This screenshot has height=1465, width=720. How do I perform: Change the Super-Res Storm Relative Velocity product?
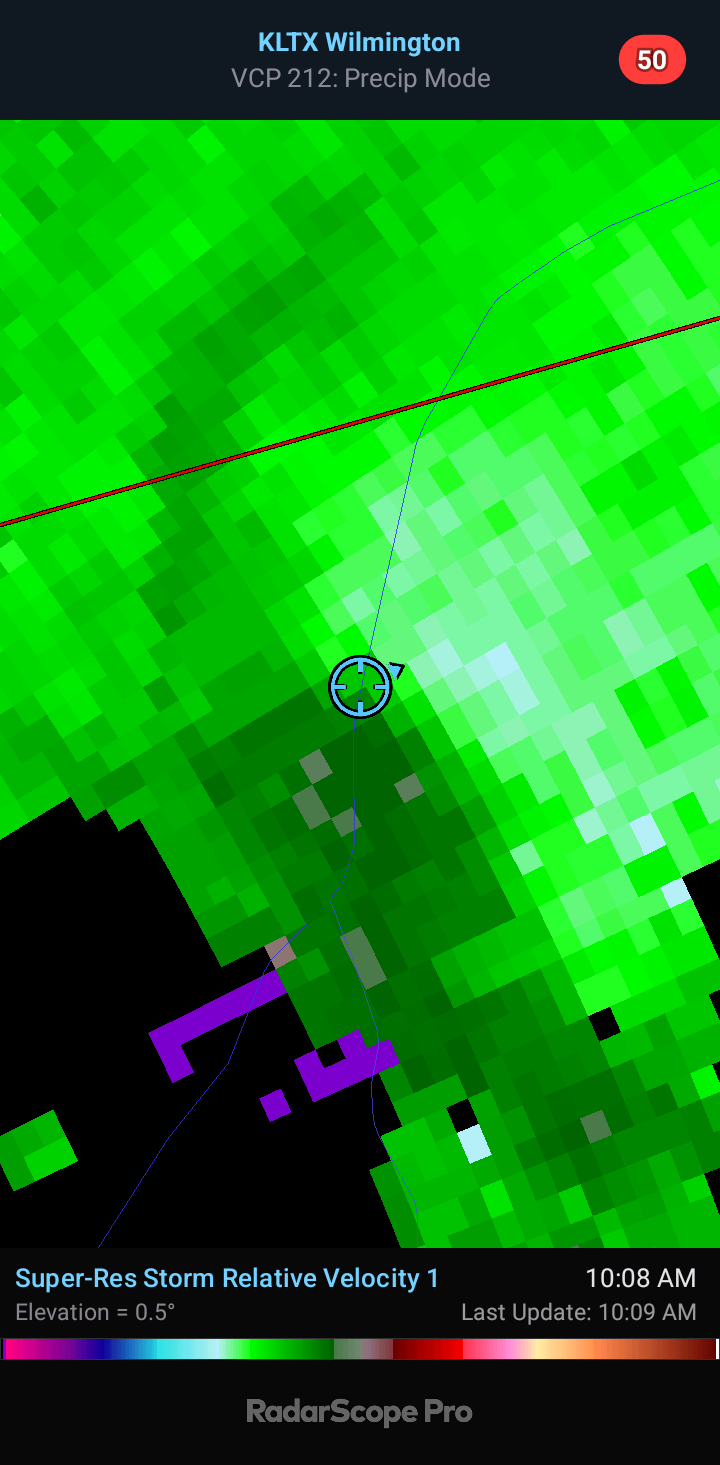click(227, 1278)
